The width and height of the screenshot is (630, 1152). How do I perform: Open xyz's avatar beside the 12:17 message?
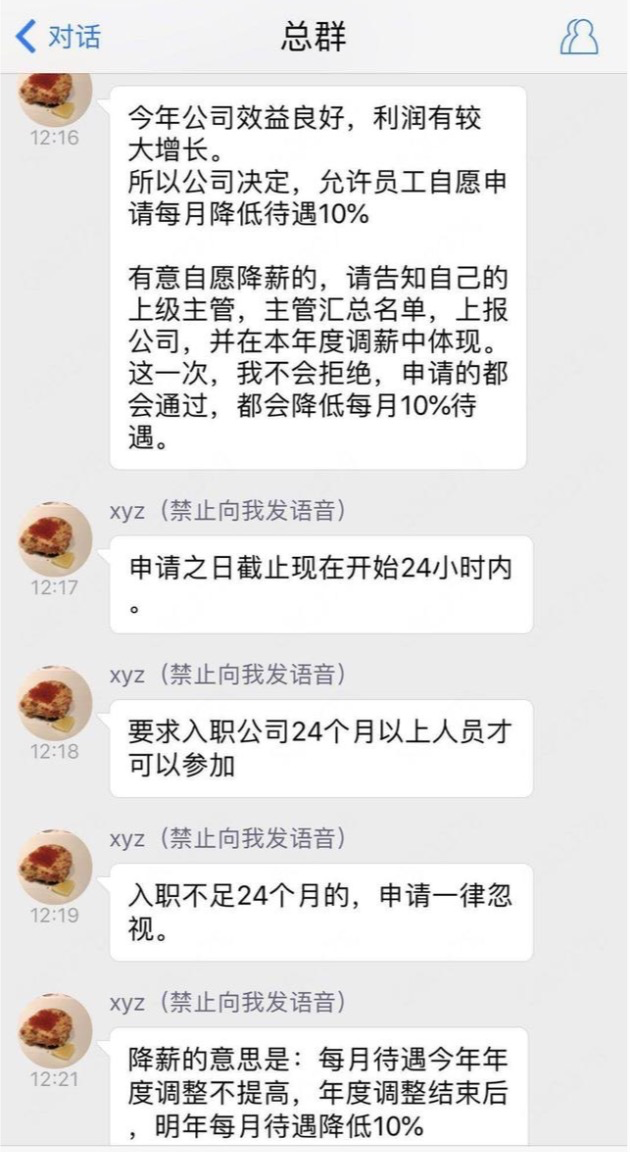(55, 539)
